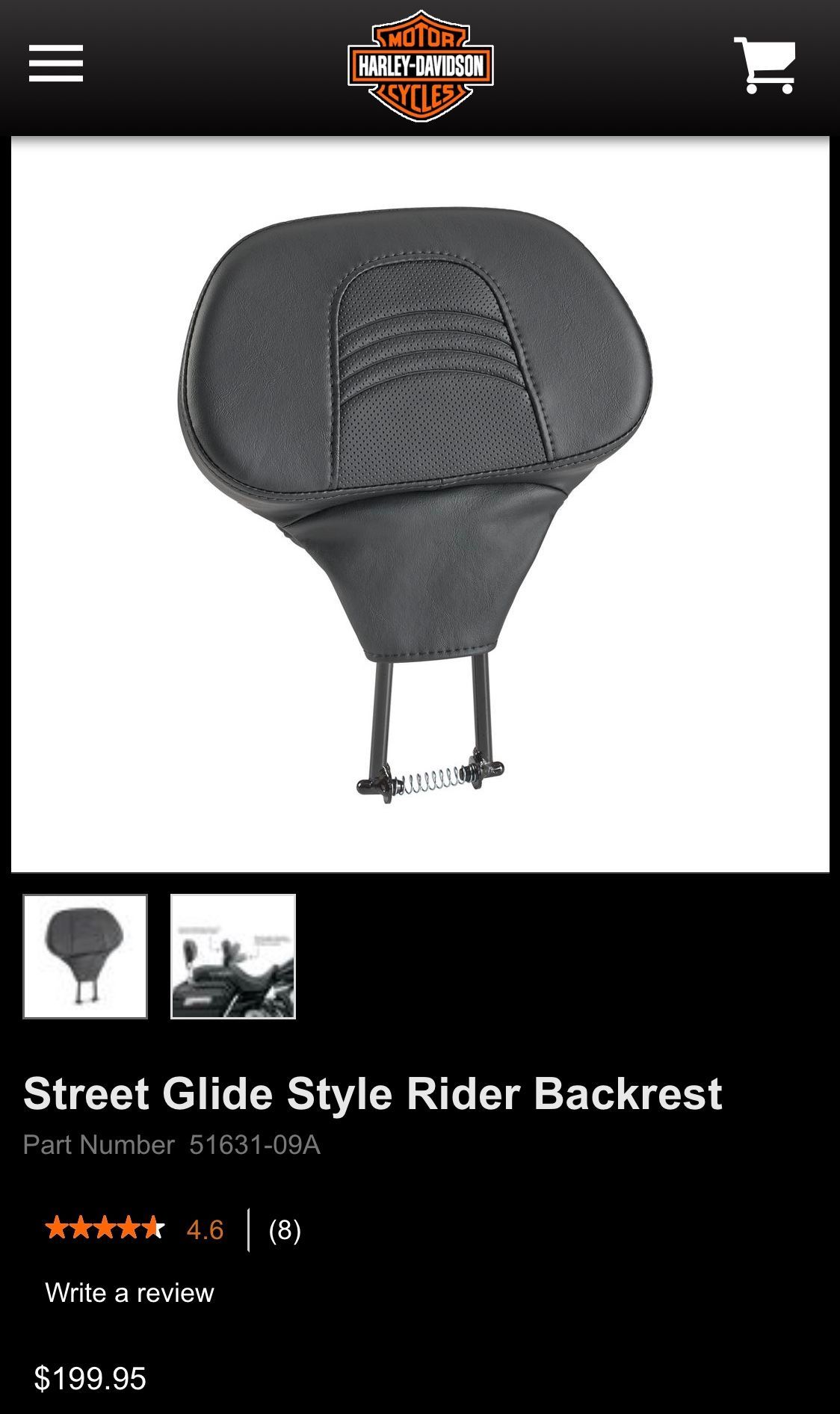Select the motorcycle installation view thumbnail
The width and height of the screenshot is (840, 1414).
coord(233,957)
